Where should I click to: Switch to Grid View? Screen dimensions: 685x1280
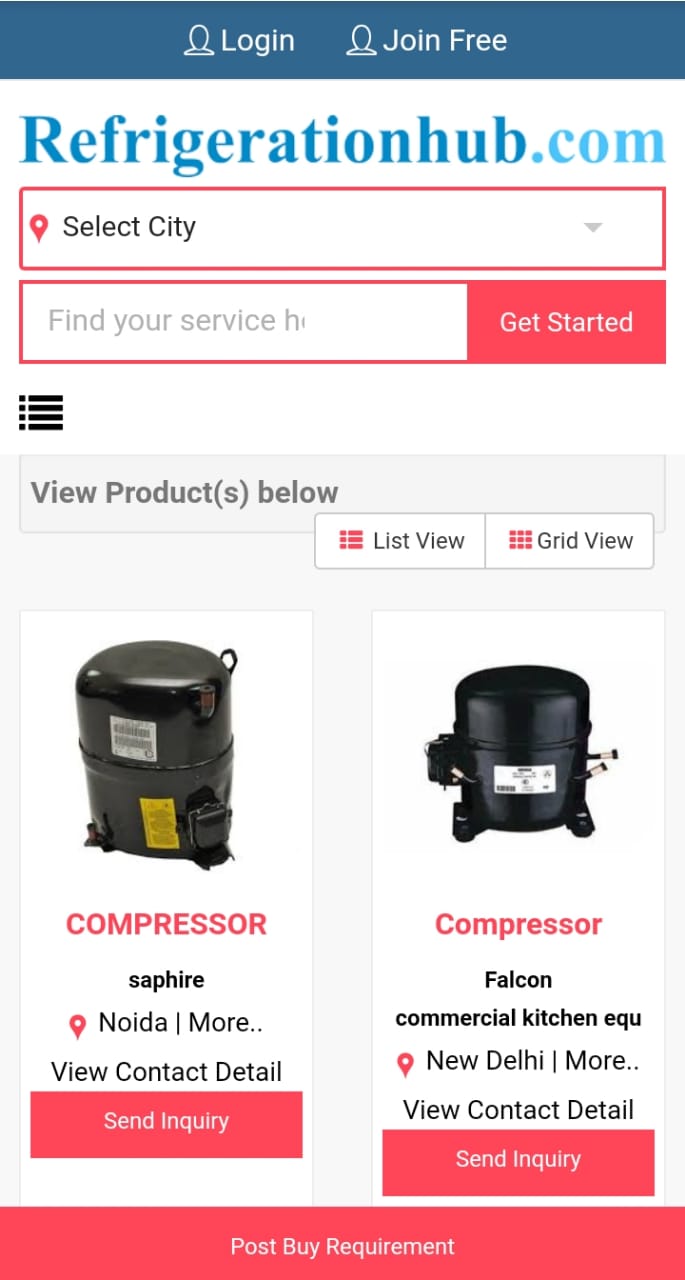coord(570,541)
